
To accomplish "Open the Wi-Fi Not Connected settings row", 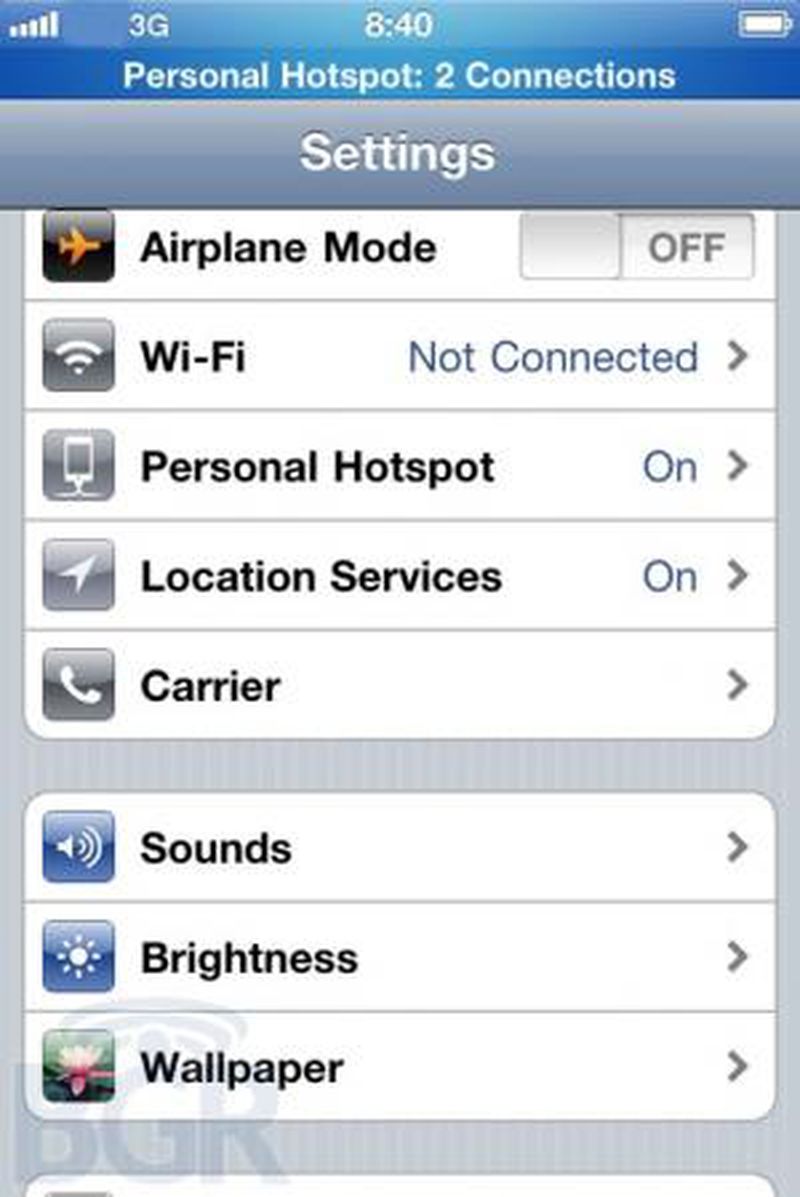I will coord(400,357).
